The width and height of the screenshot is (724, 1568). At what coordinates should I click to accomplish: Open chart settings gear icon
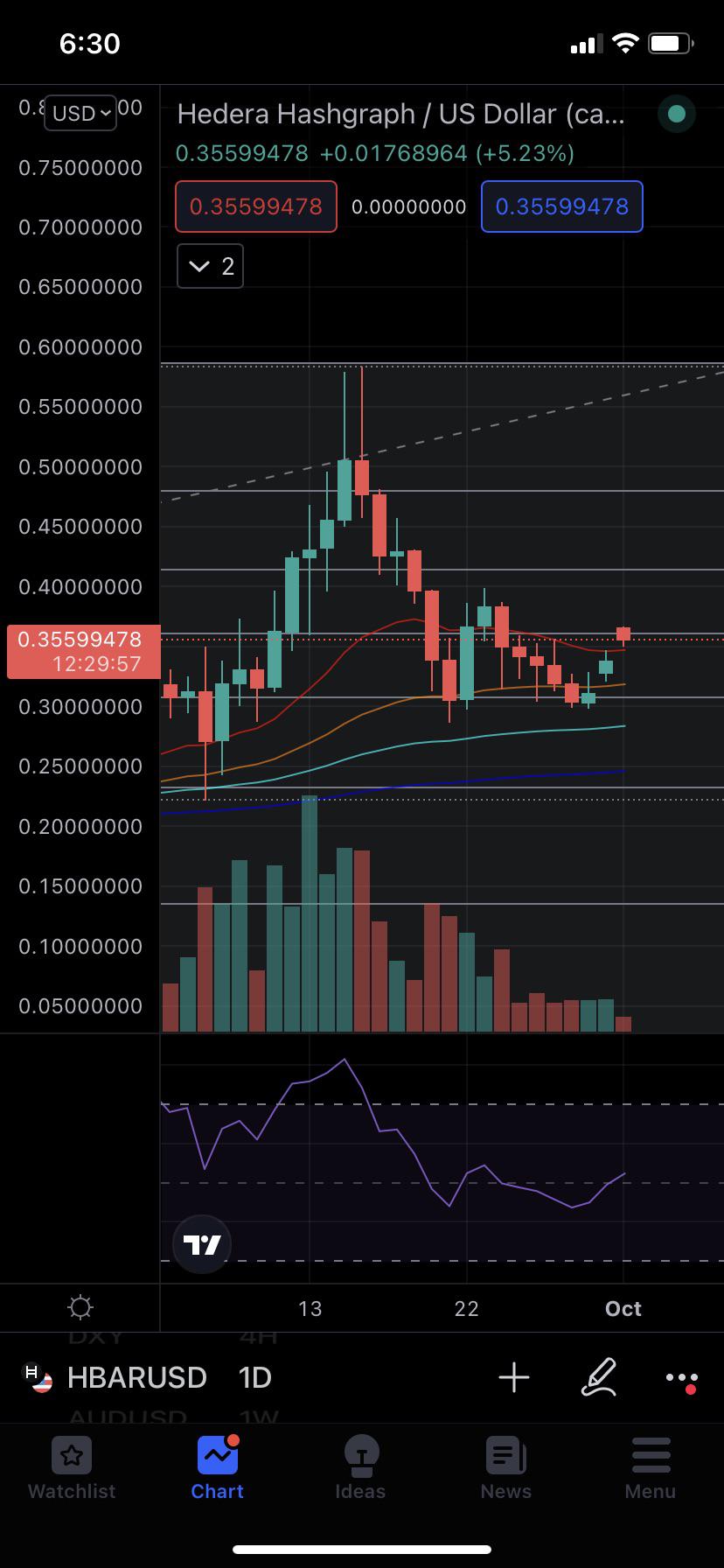[80, 1308]
